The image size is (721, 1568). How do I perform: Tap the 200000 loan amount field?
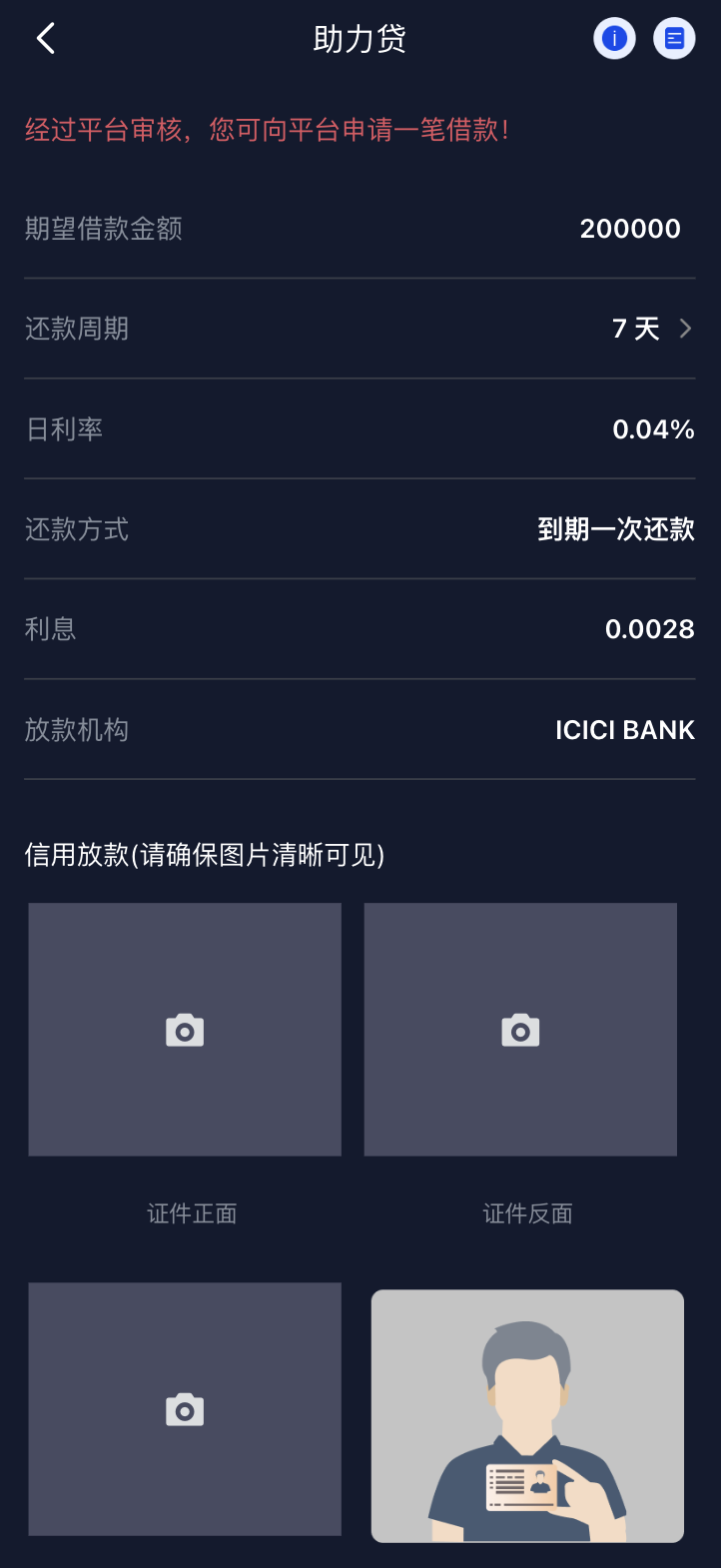pos(630,229)
